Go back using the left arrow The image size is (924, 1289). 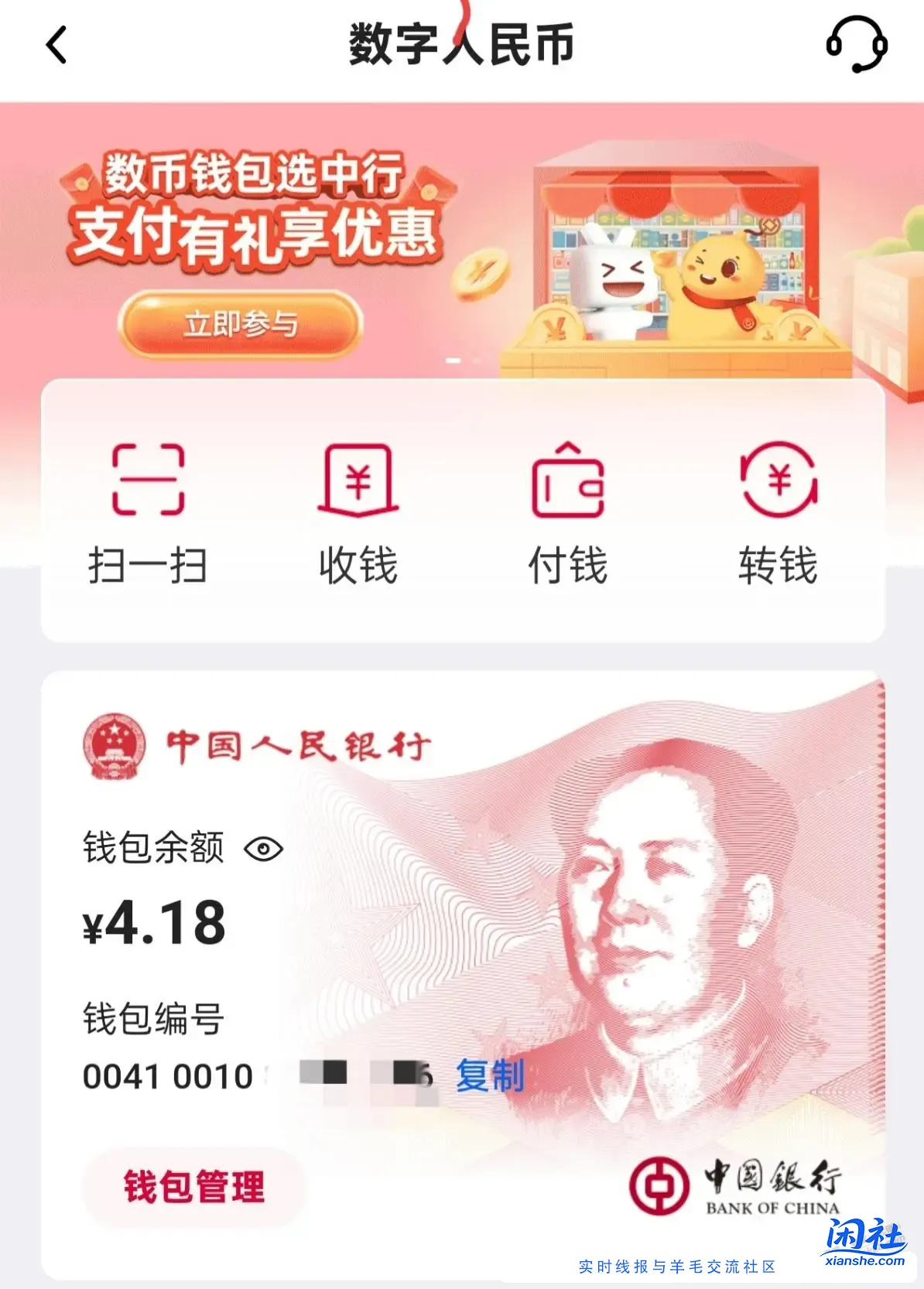pyautogui.click(x=53, y=46)
